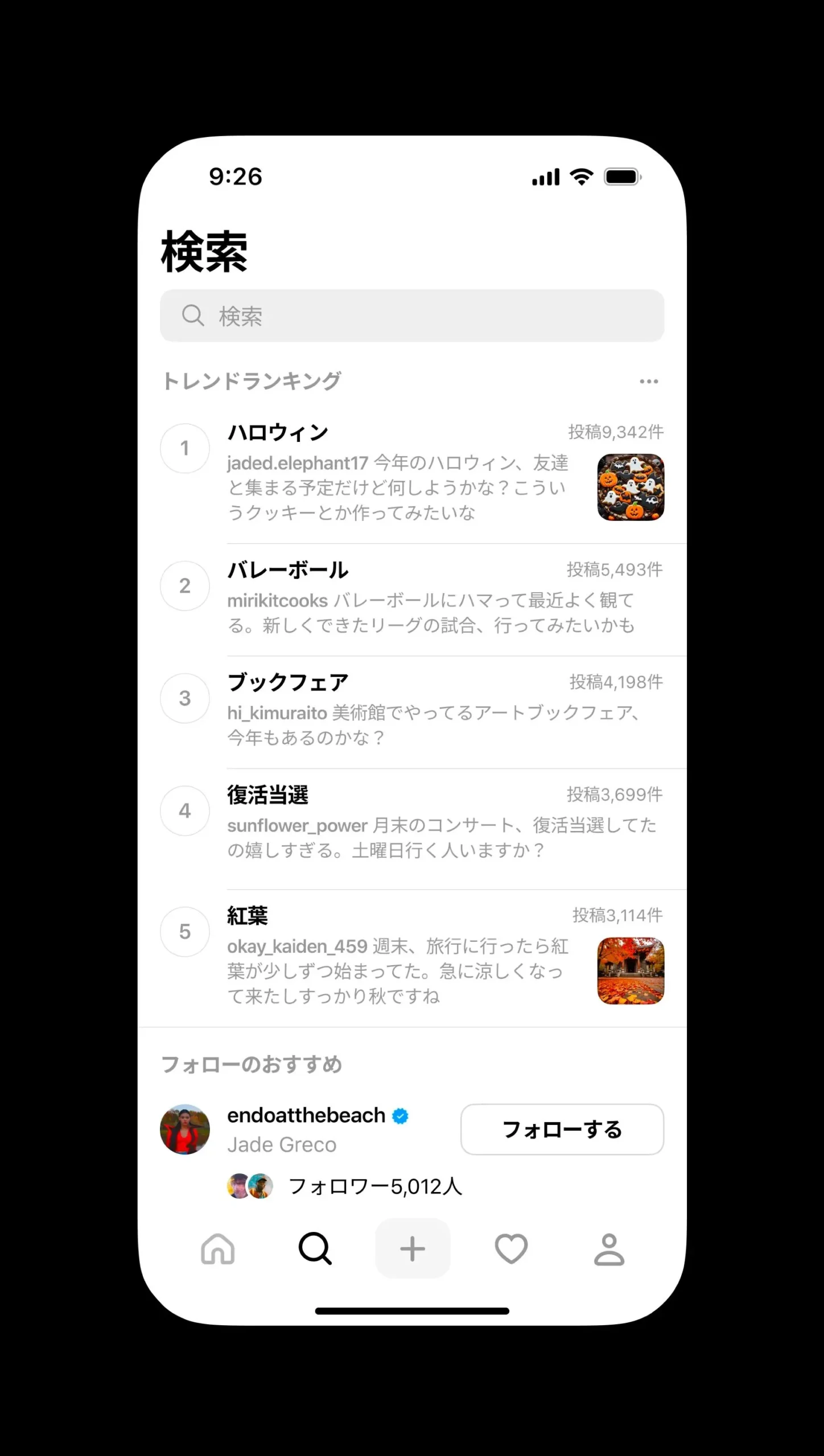Switch to the profile tab
The height and width of the screenshot is (1456, 824).
609,1248
